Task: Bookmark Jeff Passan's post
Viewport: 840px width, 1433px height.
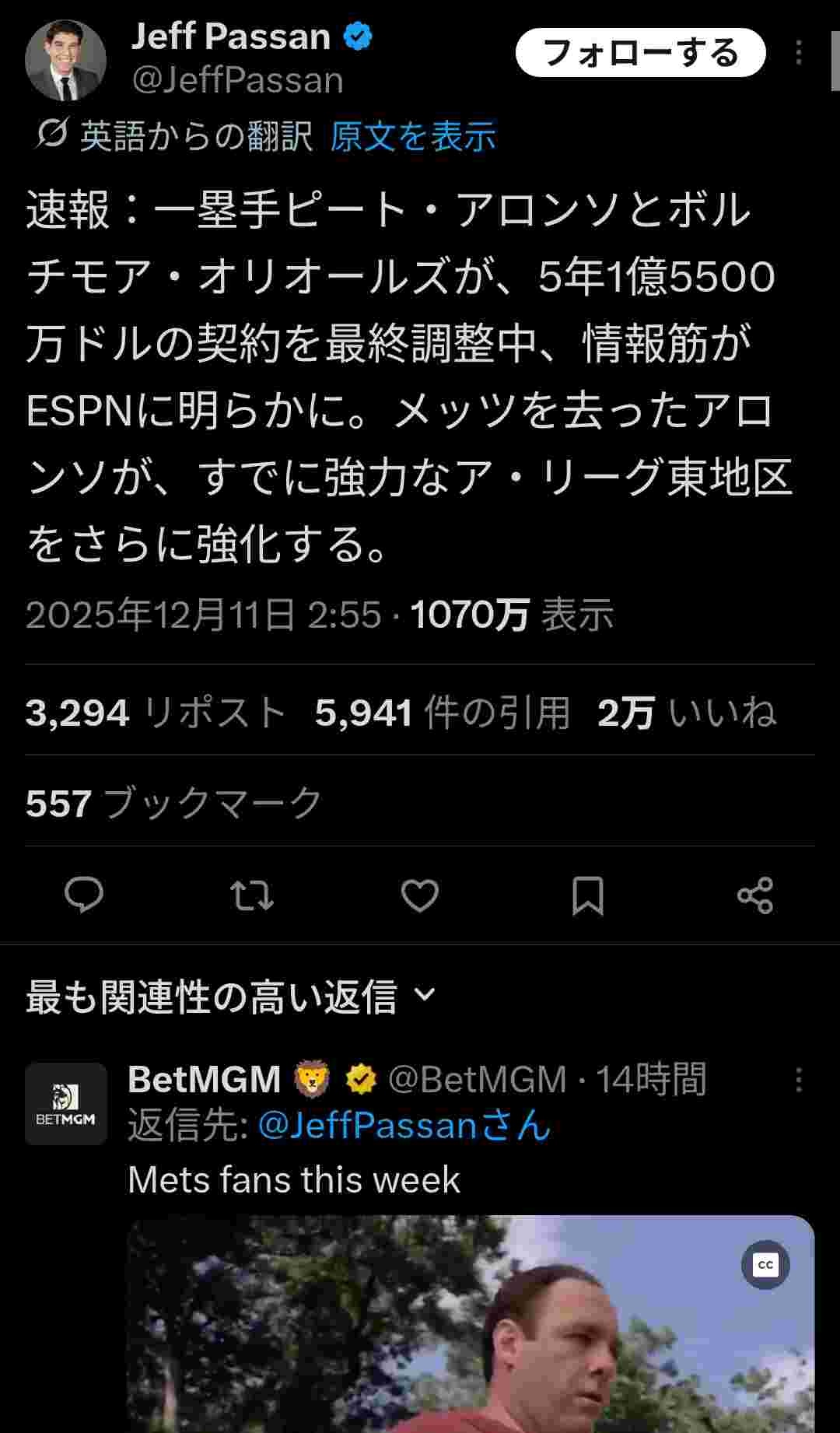Action: [x=587, y=895]
